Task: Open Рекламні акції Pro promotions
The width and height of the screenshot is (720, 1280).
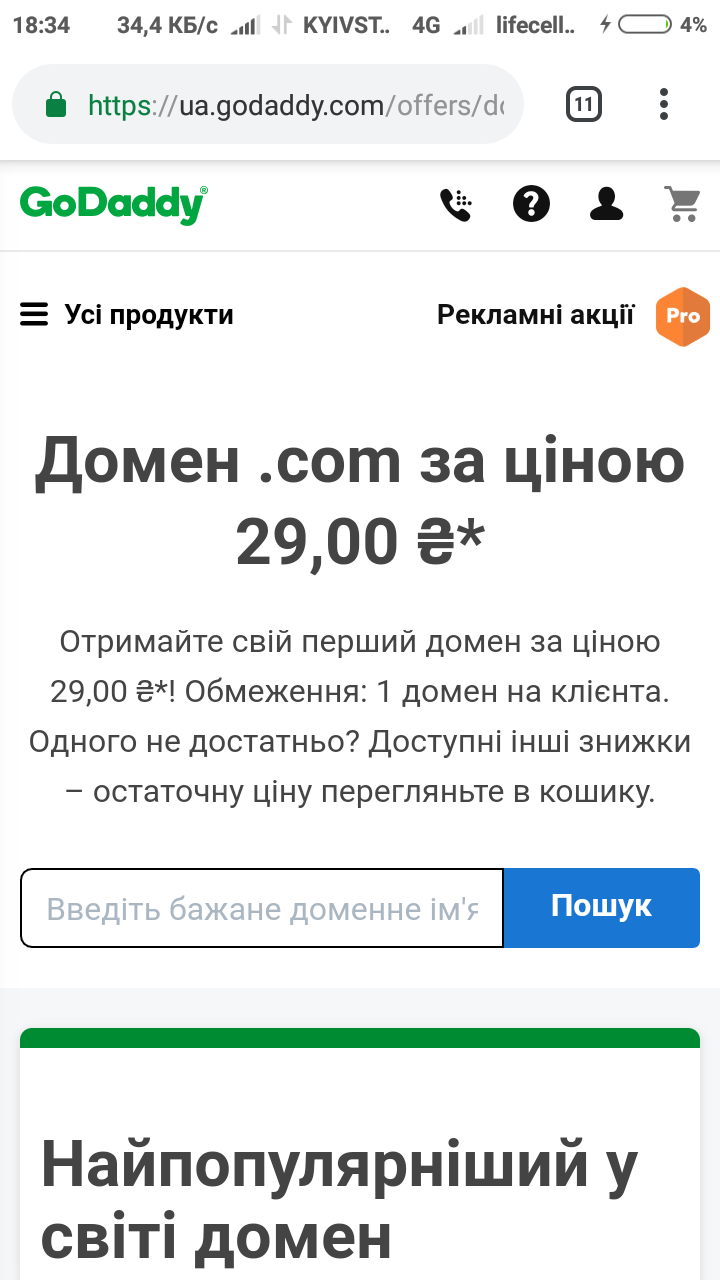Action: (573, 315)
